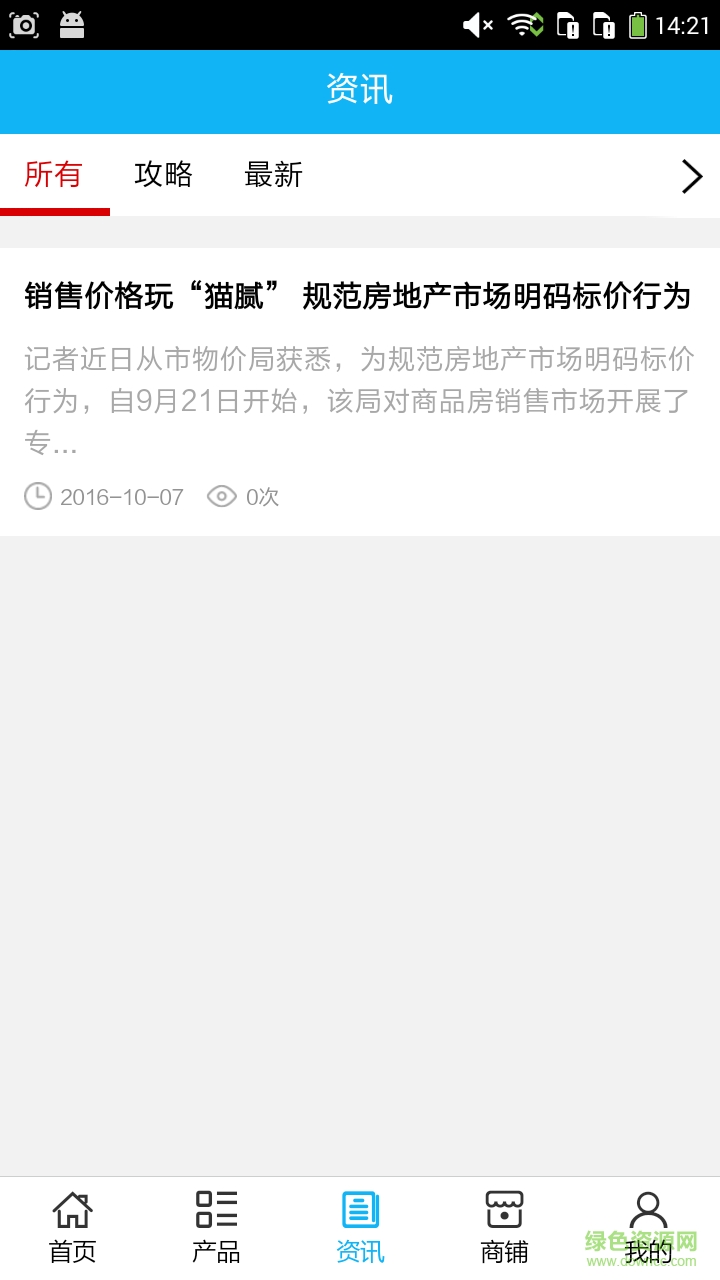Viewport: 720px width, 1280px height.
Task: Go to the 首页 home tab
Action: (x=72, y=1227)
